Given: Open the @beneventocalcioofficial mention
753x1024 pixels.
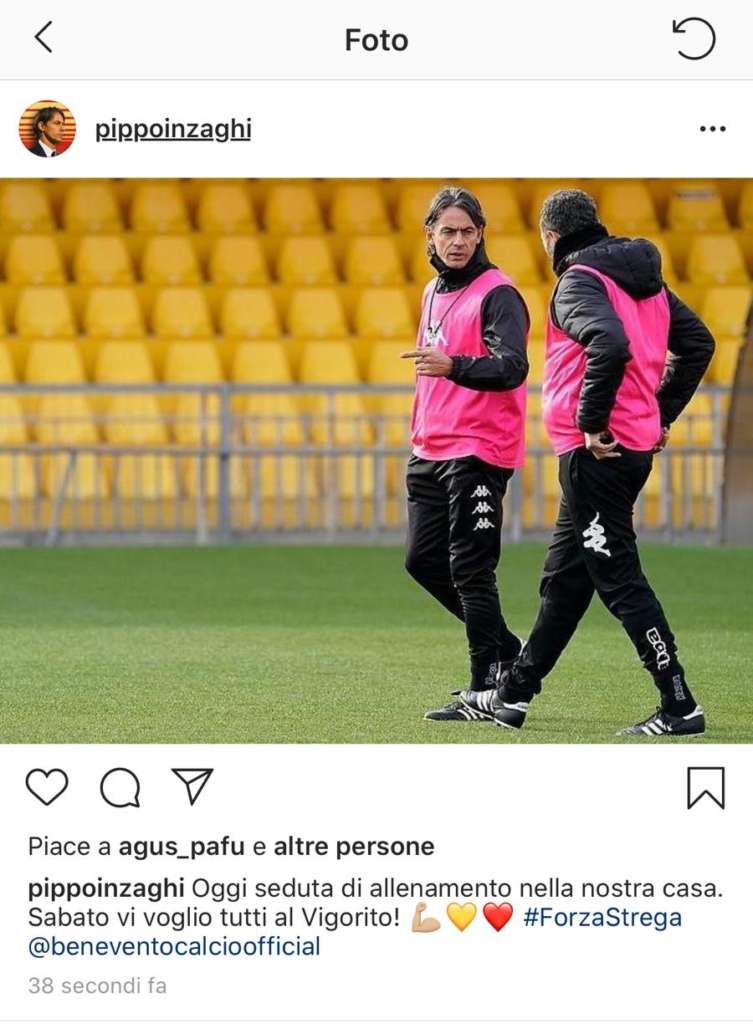Looking at the screenshot, I should click(x=174, y=946).
